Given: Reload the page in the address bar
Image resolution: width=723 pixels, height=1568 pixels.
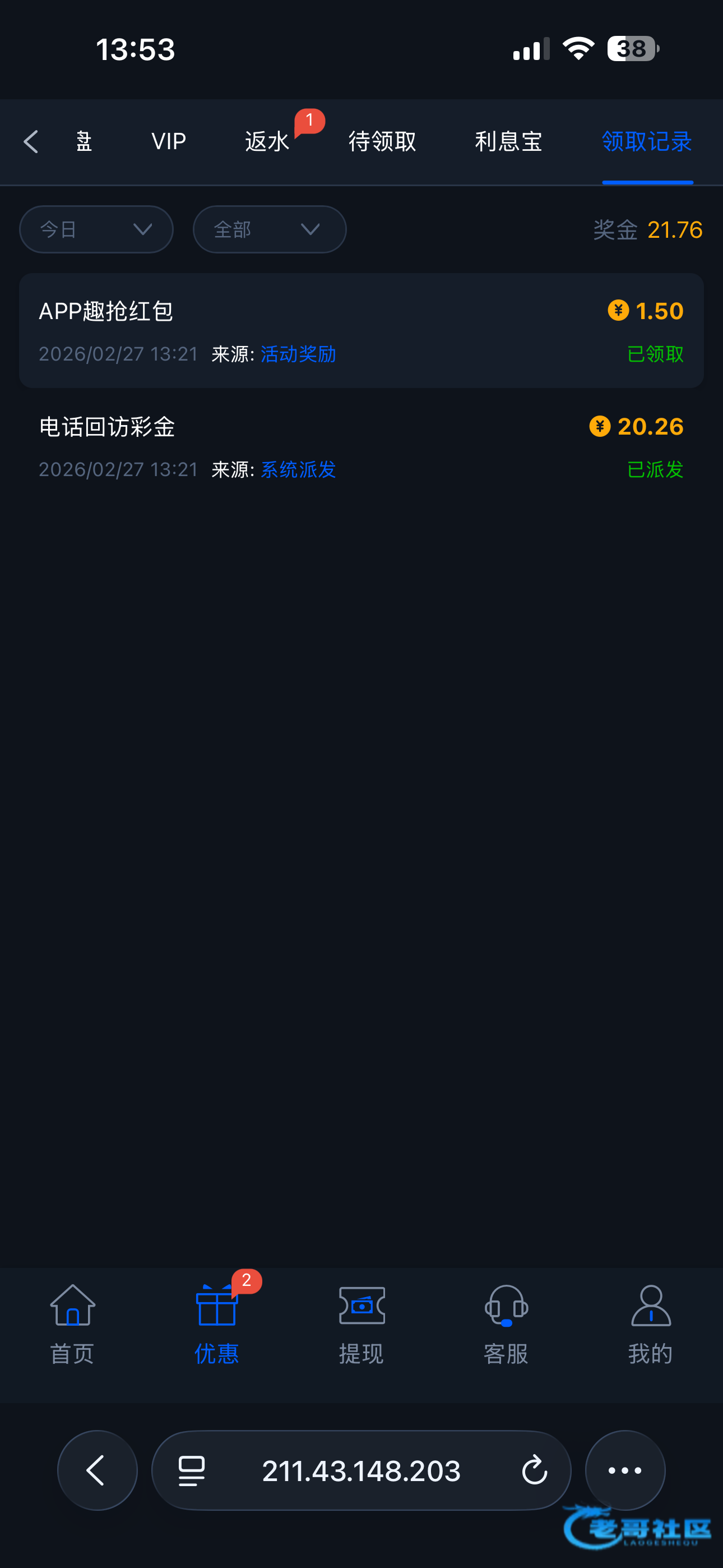Looking at the screenshot, I should pyautogui.click(x=534, y=1470).
